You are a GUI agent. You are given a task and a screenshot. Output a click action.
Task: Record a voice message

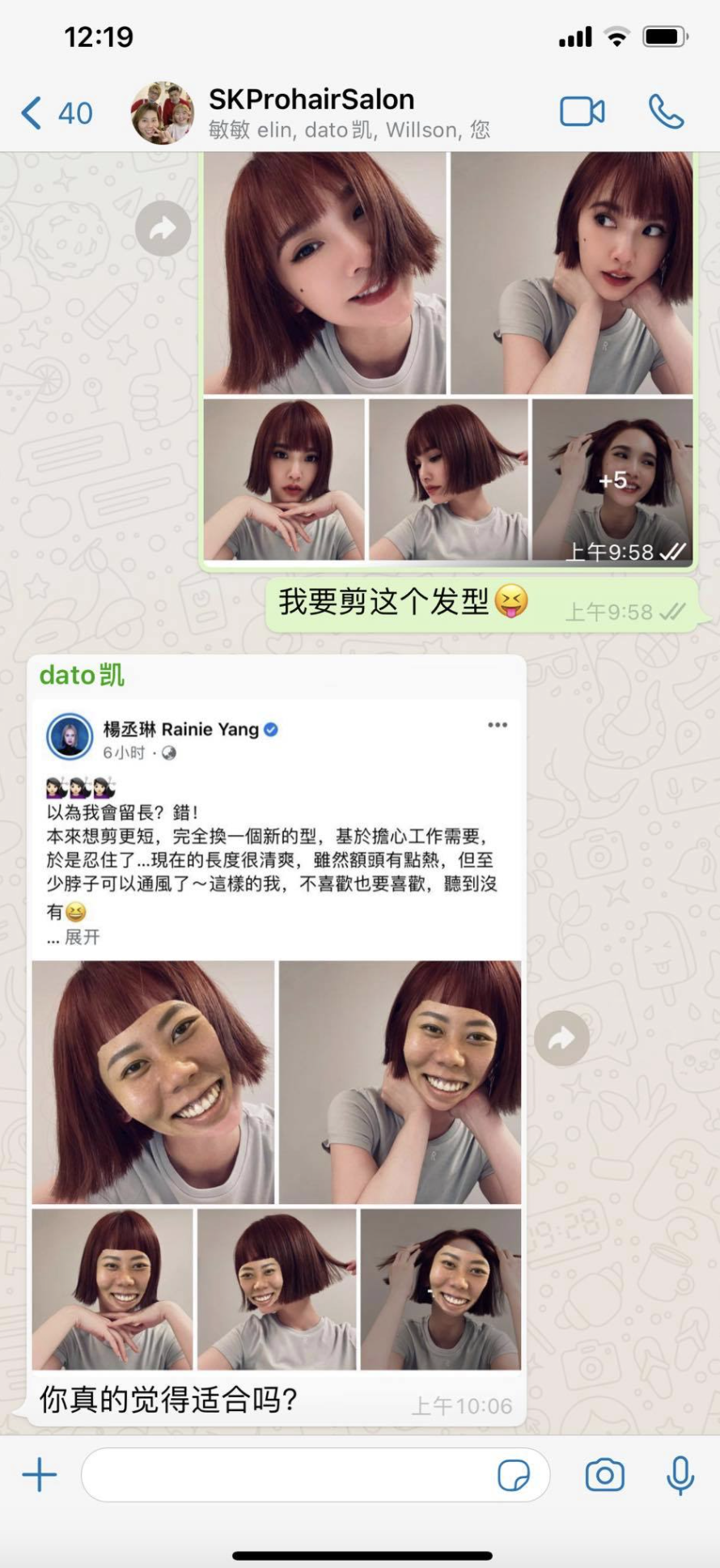[680, 1475]
